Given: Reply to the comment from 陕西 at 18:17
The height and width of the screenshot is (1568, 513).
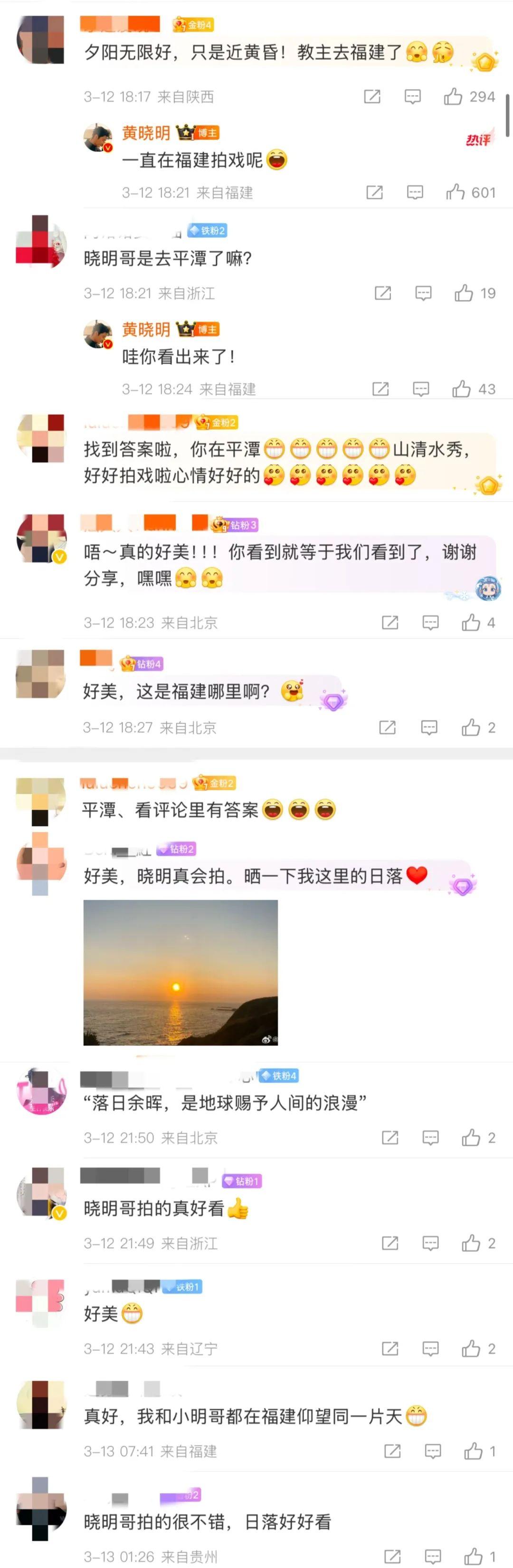Looking at the screenshot, I should click(413, 96).
